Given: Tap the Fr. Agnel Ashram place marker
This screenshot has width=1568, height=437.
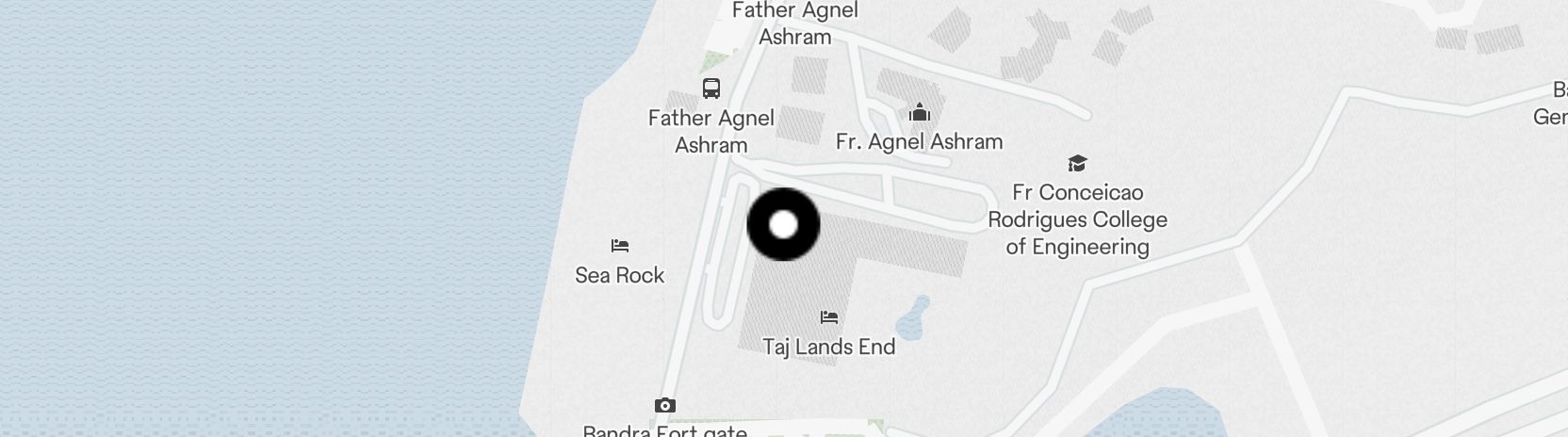Looking at the screenshot, I should pyautogui.click(x=919, y=114).
